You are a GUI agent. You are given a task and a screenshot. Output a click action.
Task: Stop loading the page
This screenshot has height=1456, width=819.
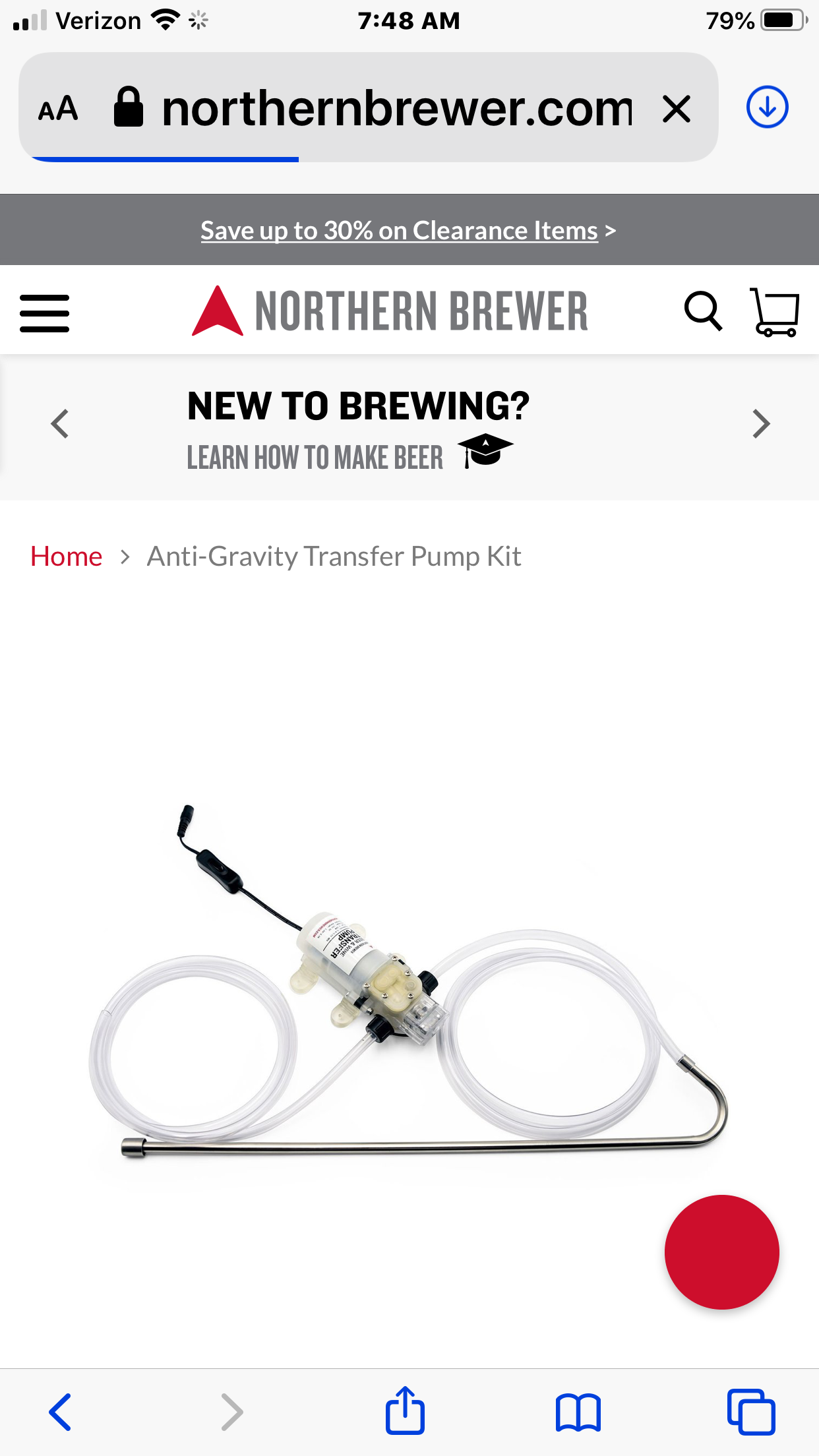click(x=677, y=108)
